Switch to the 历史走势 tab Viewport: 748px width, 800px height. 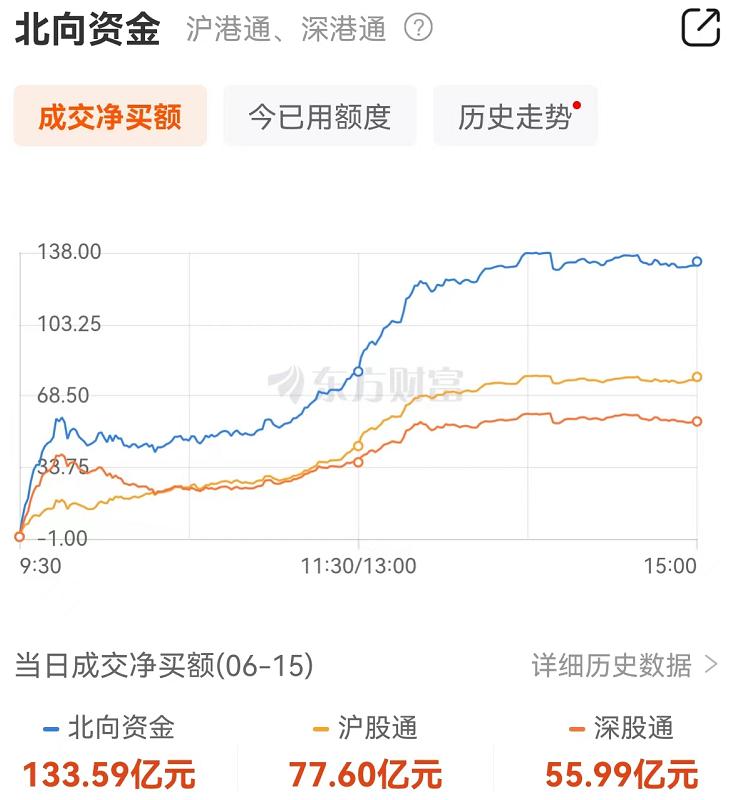515,116
